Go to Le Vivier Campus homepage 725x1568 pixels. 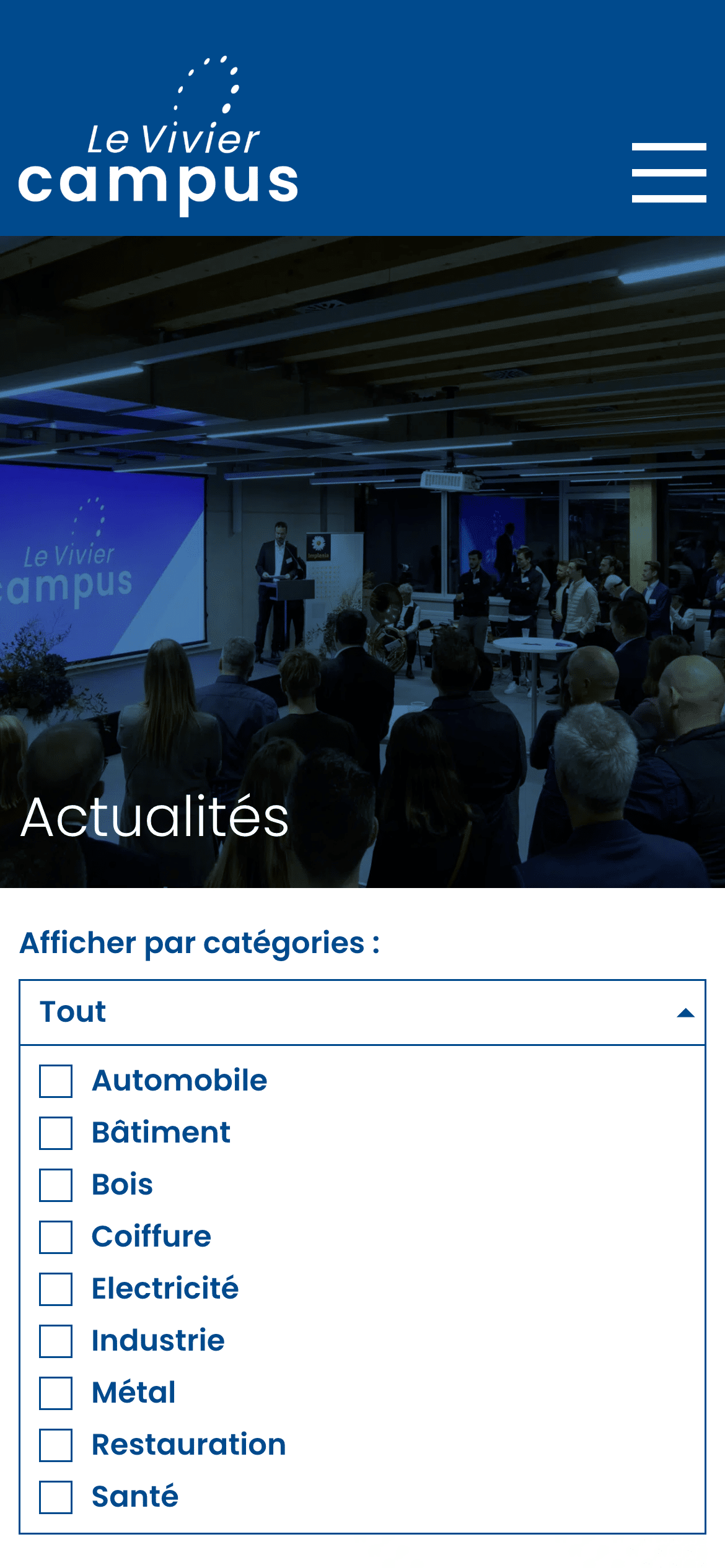pyautogui.click(x=159, y=137)
